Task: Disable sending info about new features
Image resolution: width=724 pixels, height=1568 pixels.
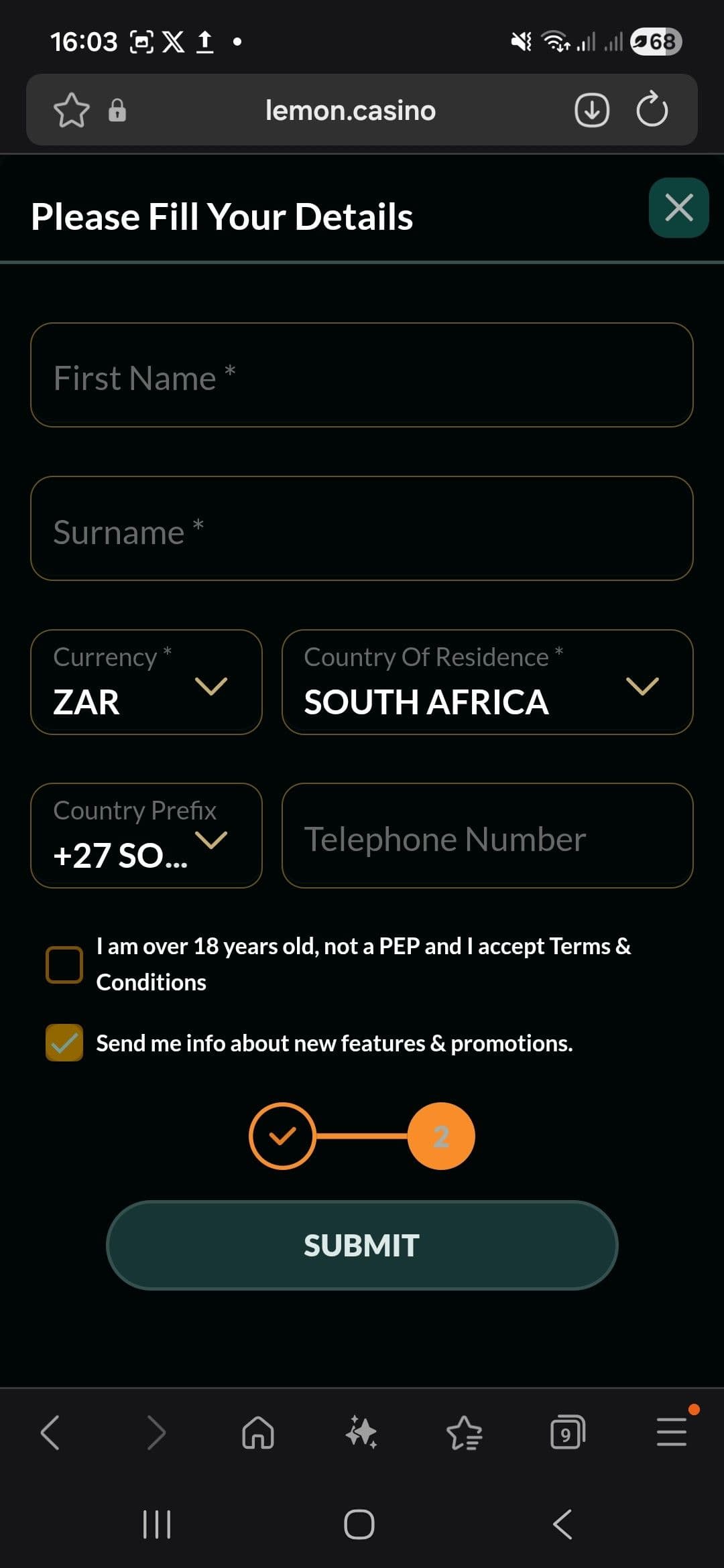Action: tap(64, 1043)
